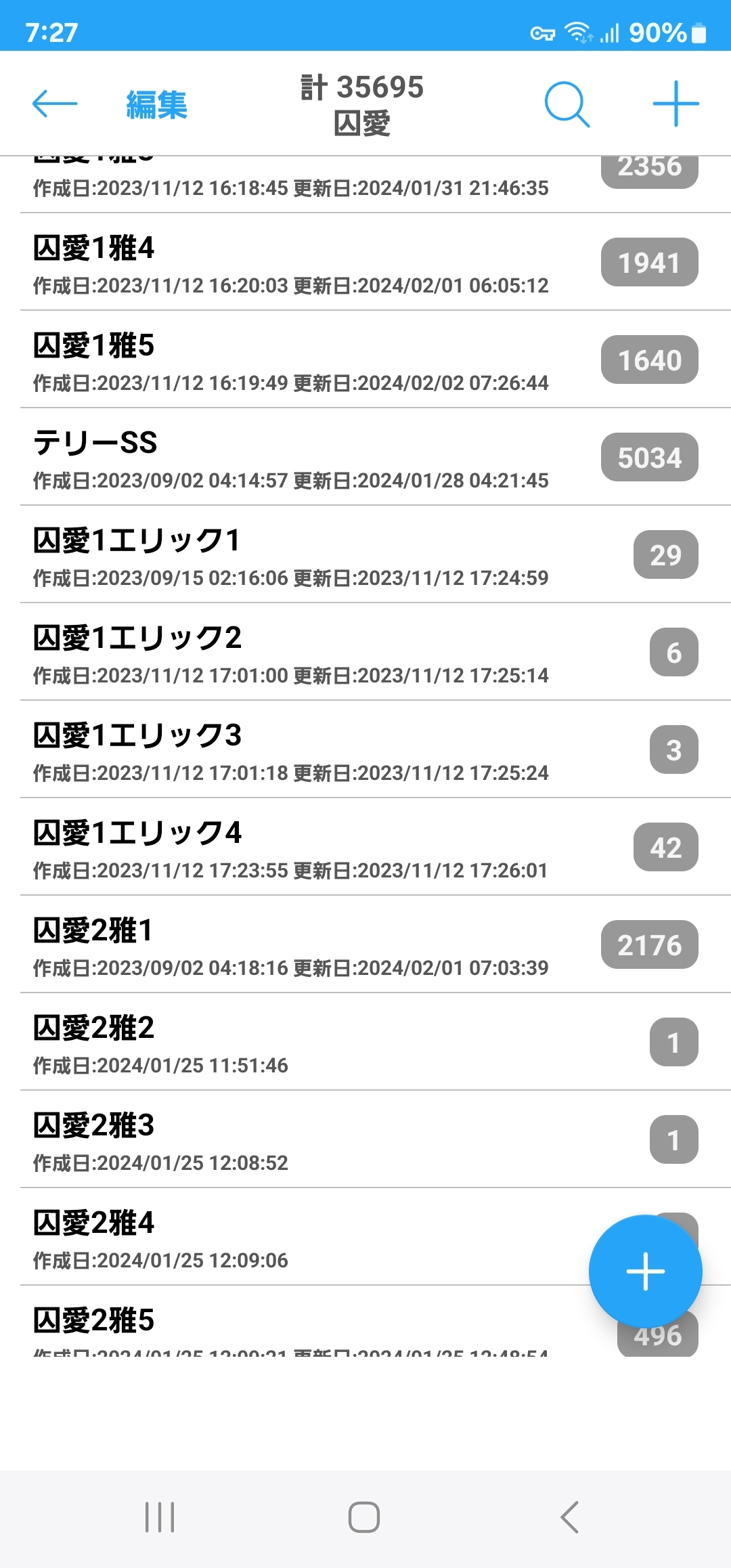731x1568 pixels.
Task: Open the 囚愛1エリック3 item
Action: (291, 750)
